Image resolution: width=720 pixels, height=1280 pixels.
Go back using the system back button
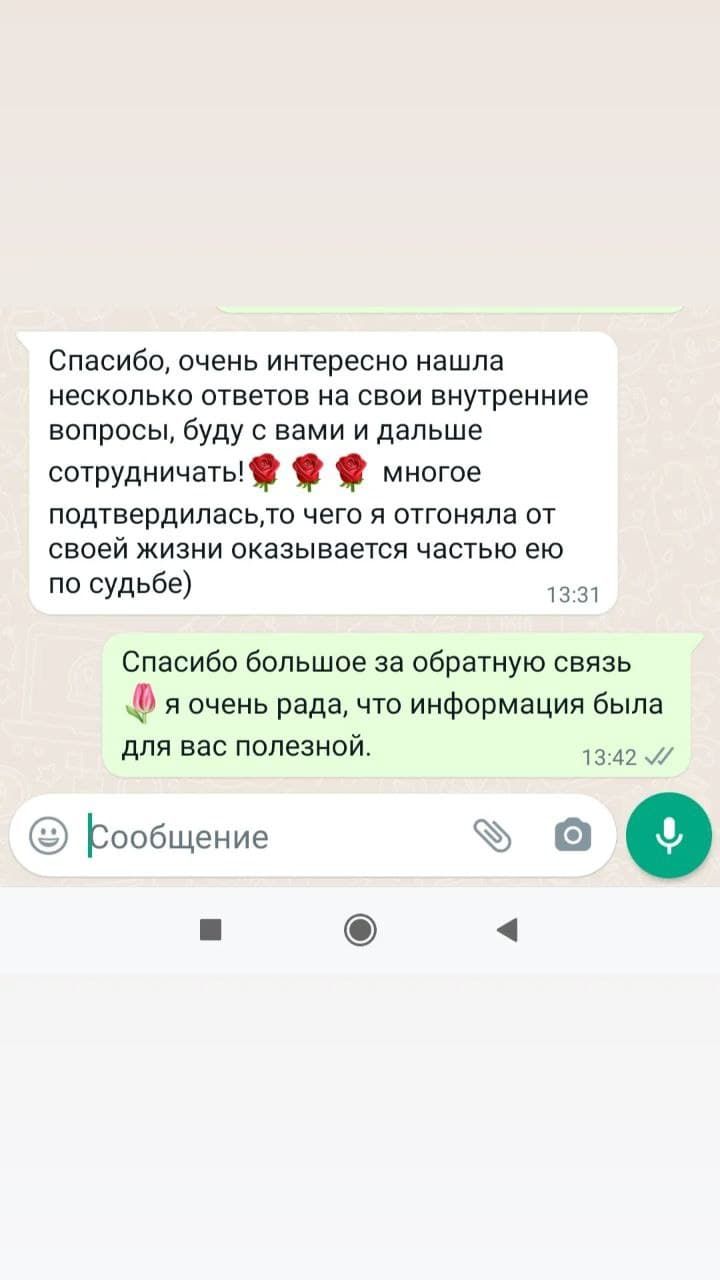pyautogui.click(x=507, y=930)
